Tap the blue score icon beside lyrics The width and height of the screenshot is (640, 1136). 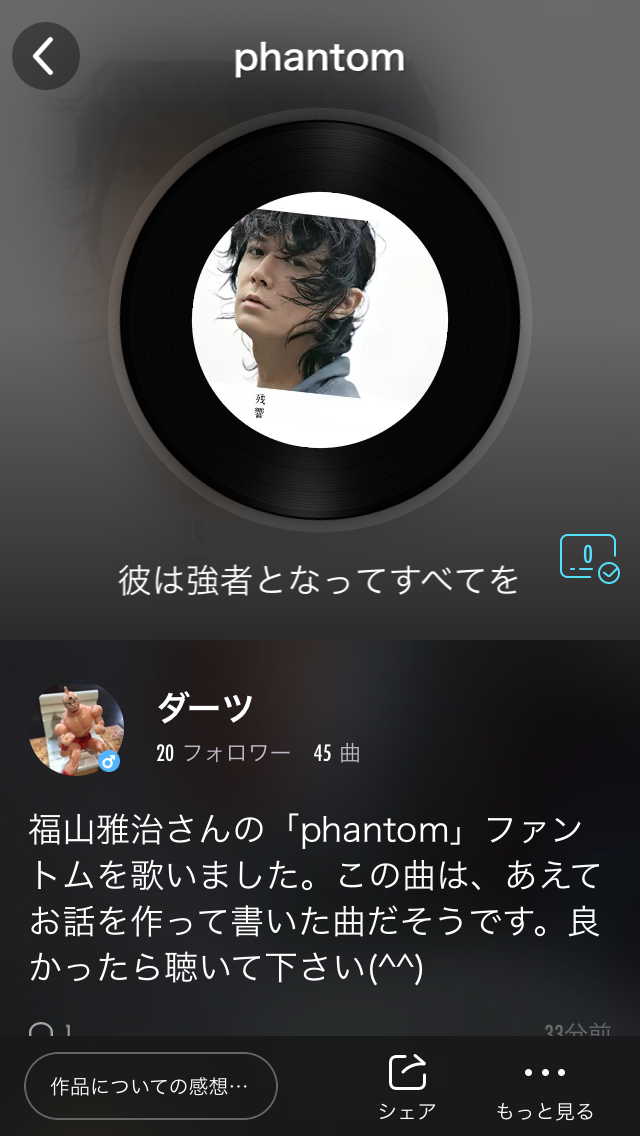point(590,559)
